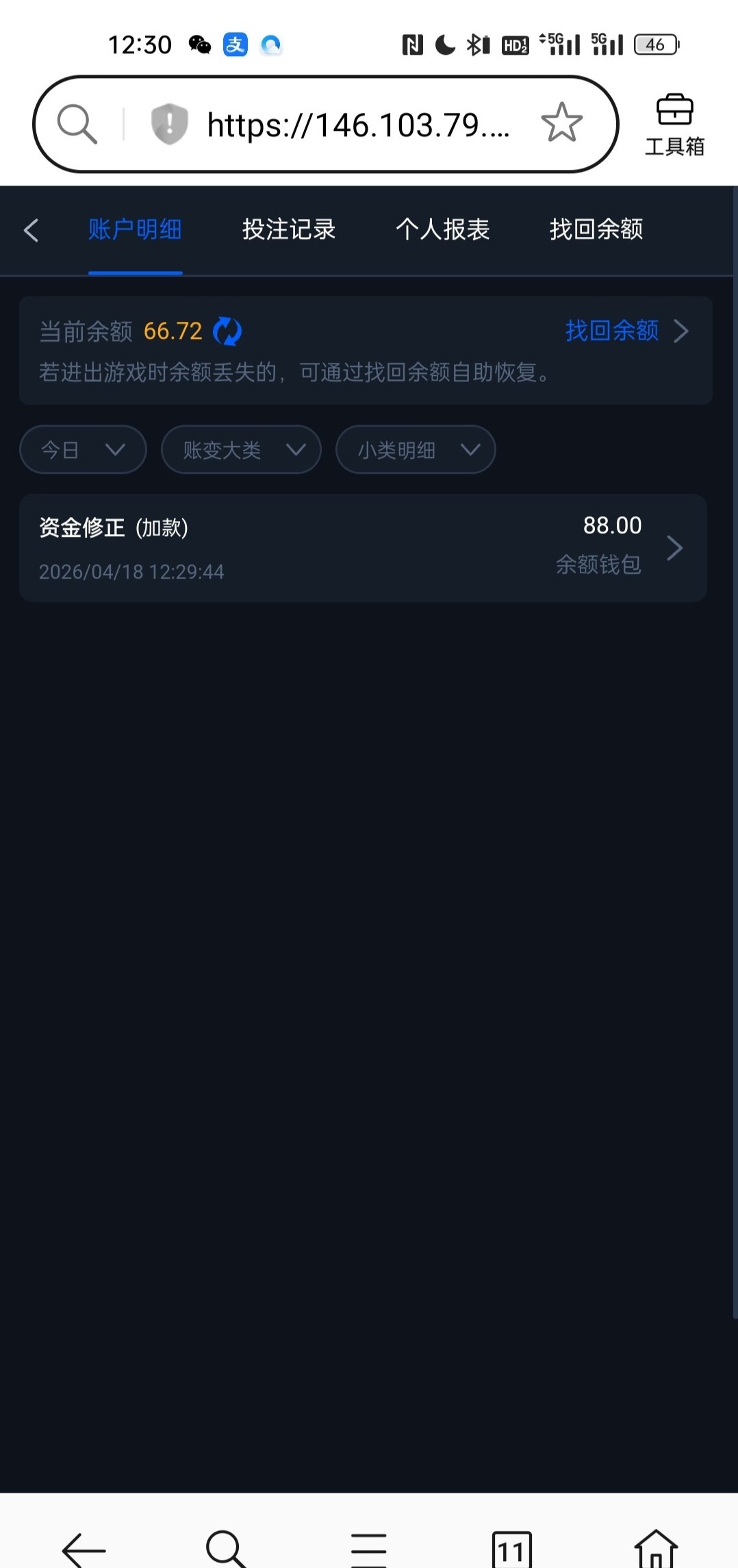Open the 资金修正 (加款) transaction entry
Viewport: 738px width, 1568px height.
click(363, 548)
